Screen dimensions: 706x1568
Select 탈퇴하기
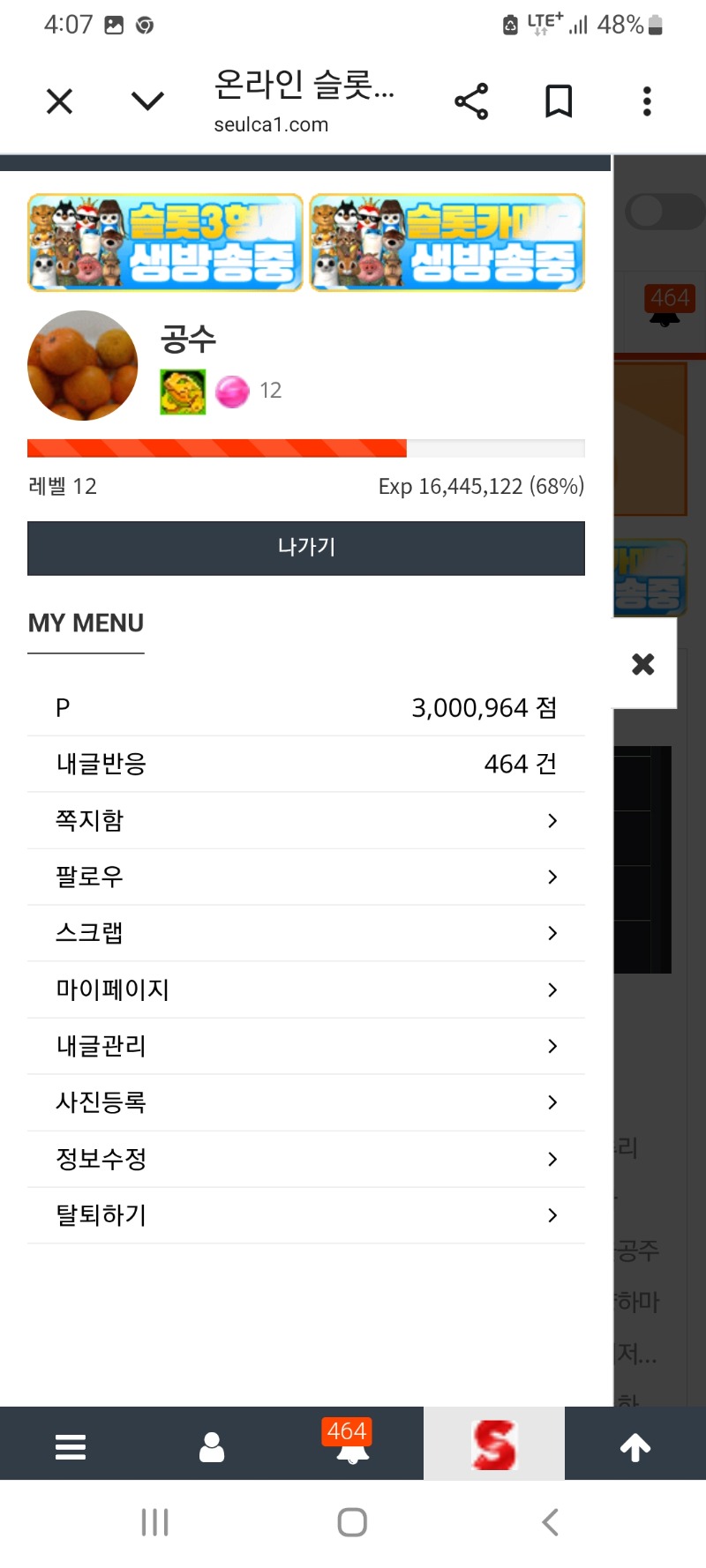305,1215
